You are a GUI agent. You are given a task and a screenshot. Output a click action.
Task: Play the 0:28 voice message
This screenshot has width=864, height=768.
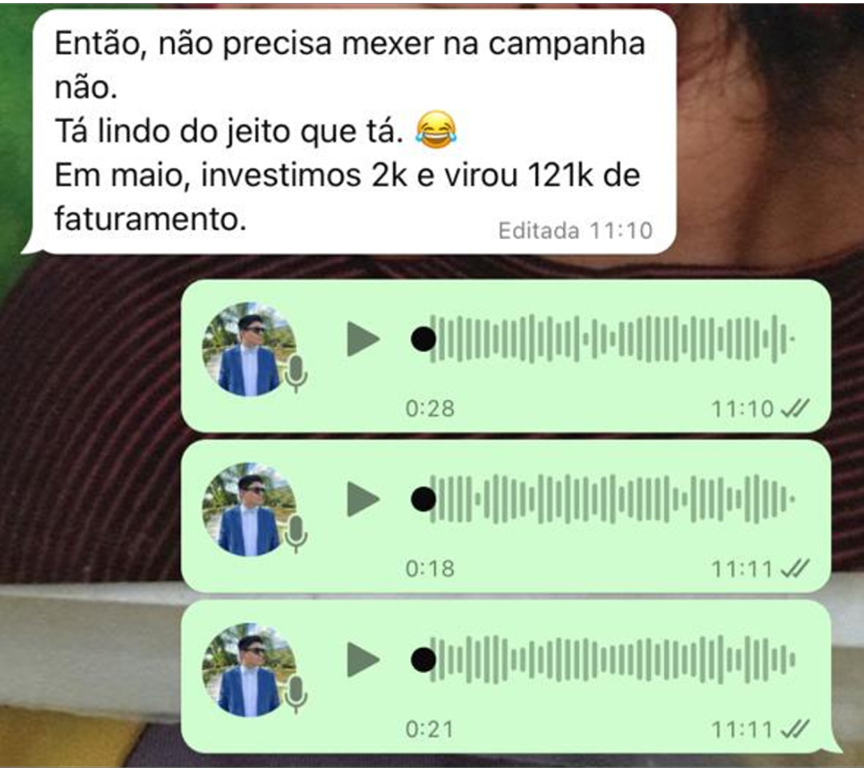pos(363,340)
